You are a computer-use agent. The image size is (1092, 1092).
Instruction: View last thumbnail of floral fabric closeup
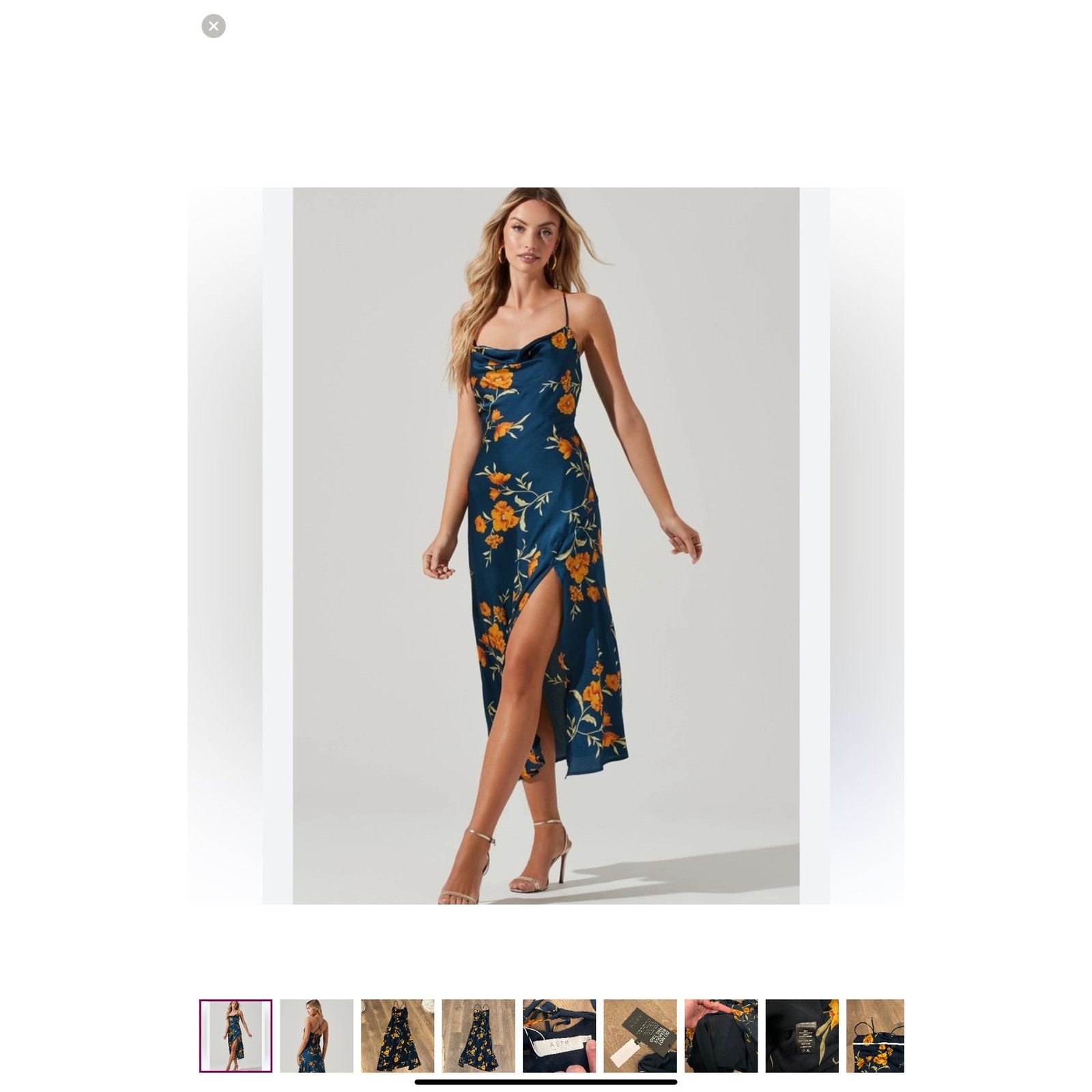[875, 1035]
